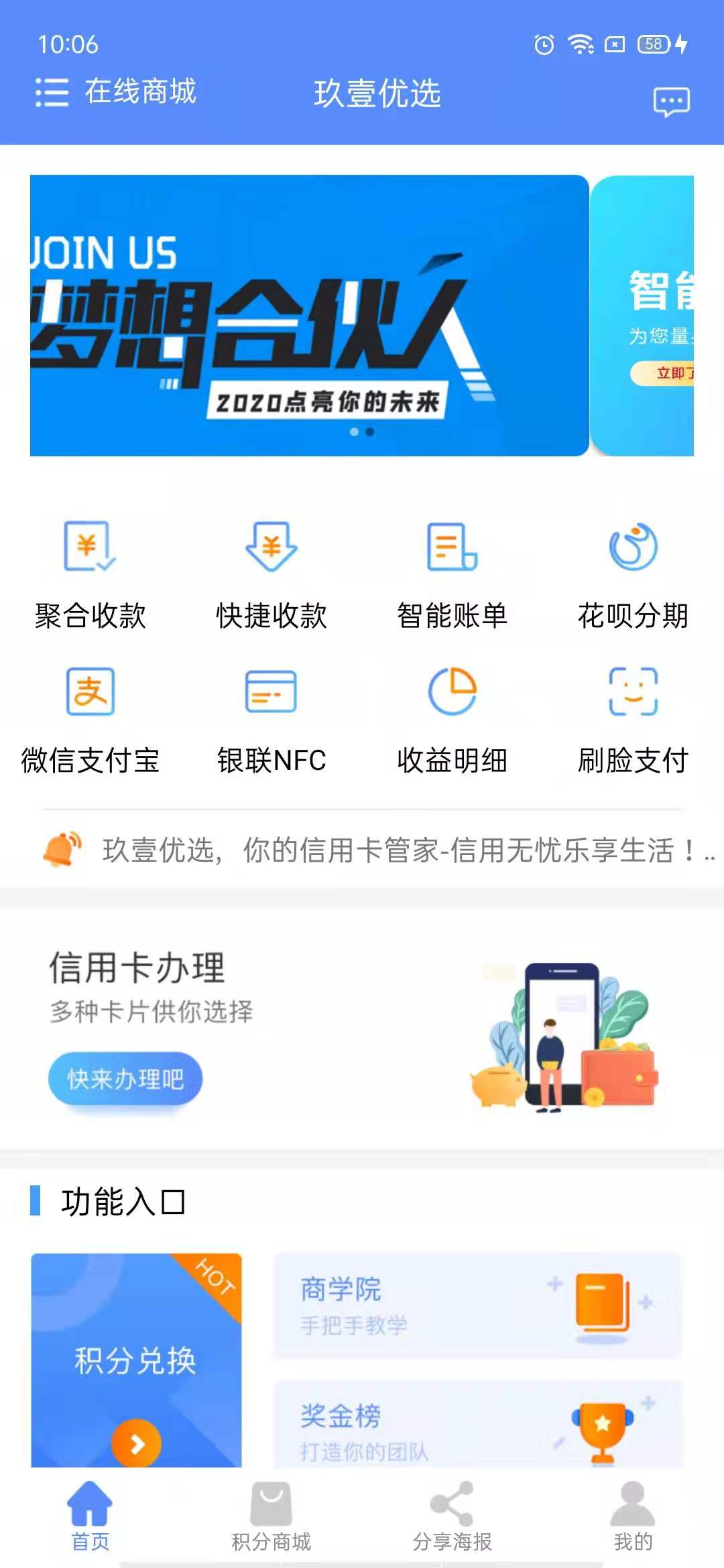Tap the 快来办理吧 button
This screenshot has width=724, height=1568.
(x=125, y=1079)
